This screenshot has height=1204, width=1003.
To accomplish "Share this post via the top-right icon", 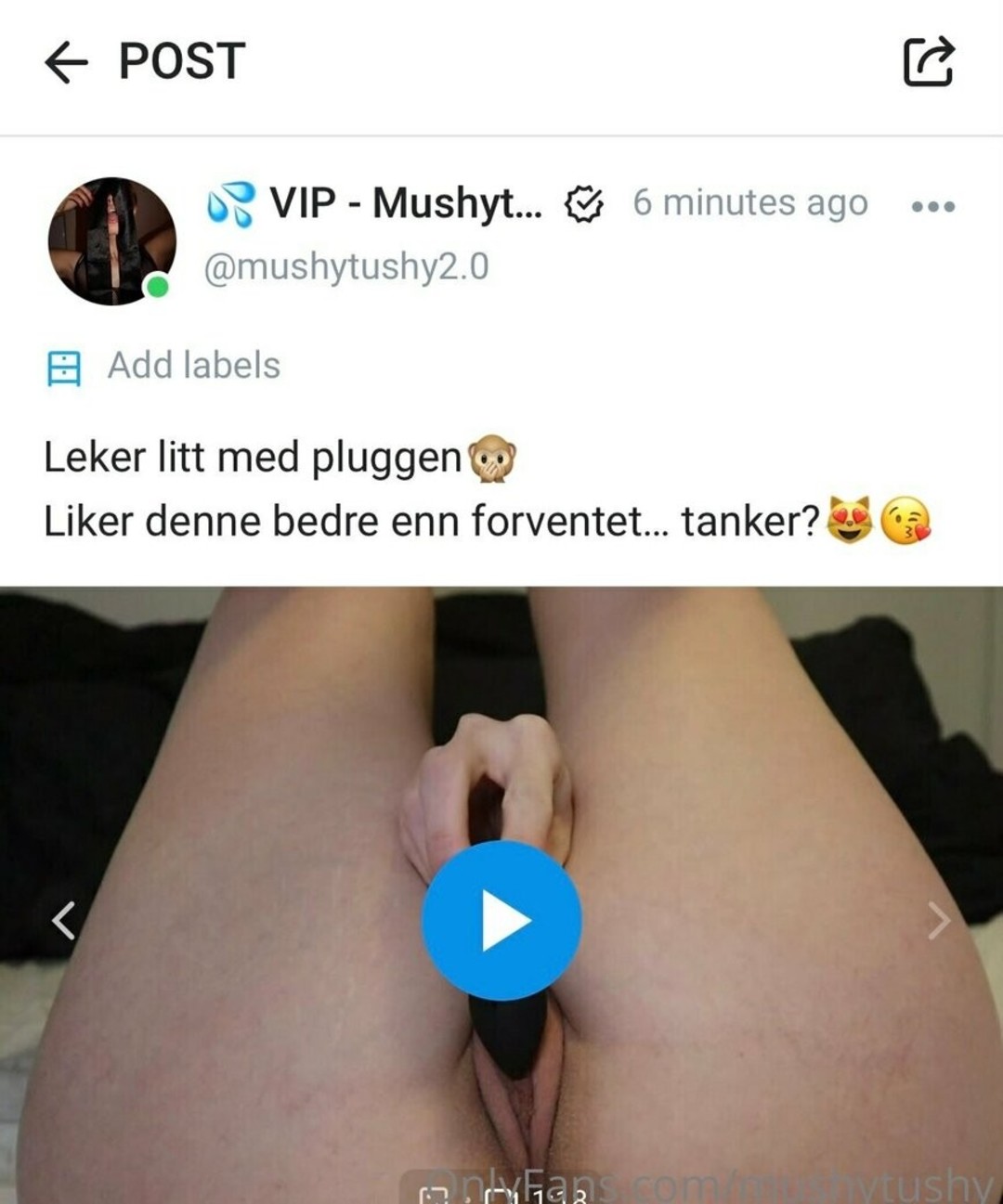I will [x=929, y=61].
